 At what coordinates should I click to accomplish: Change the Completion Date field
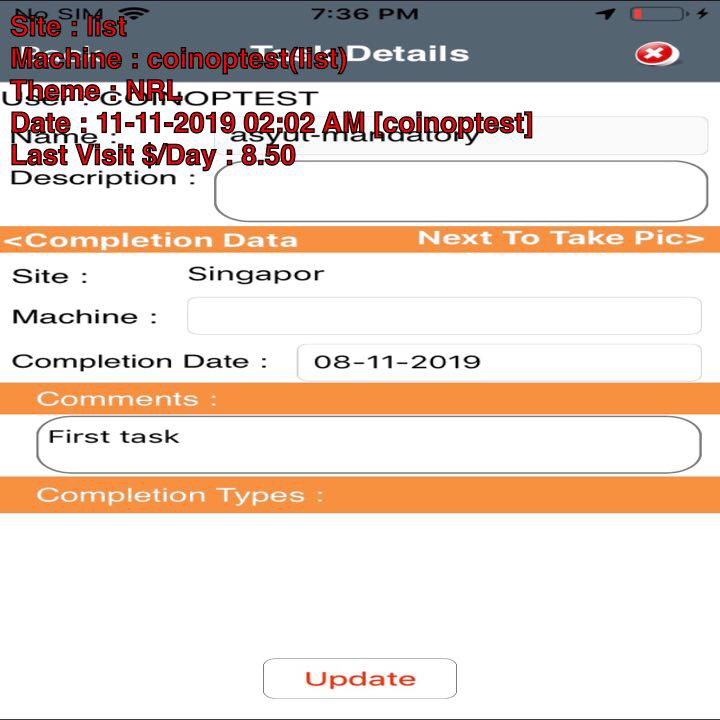[498, 362]
